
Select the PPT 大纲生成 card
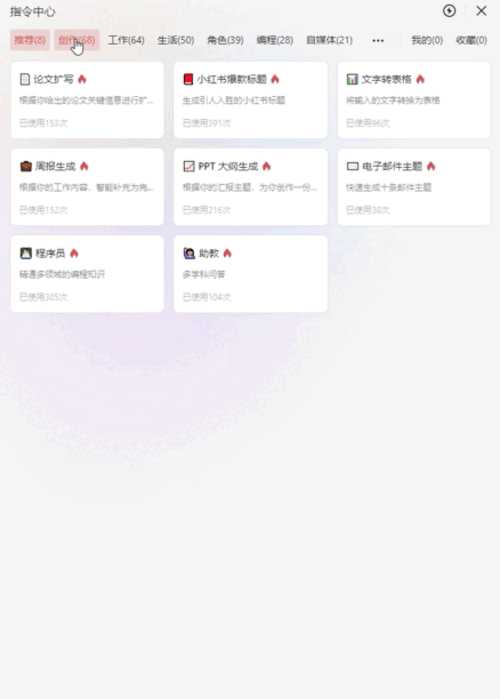250,187
